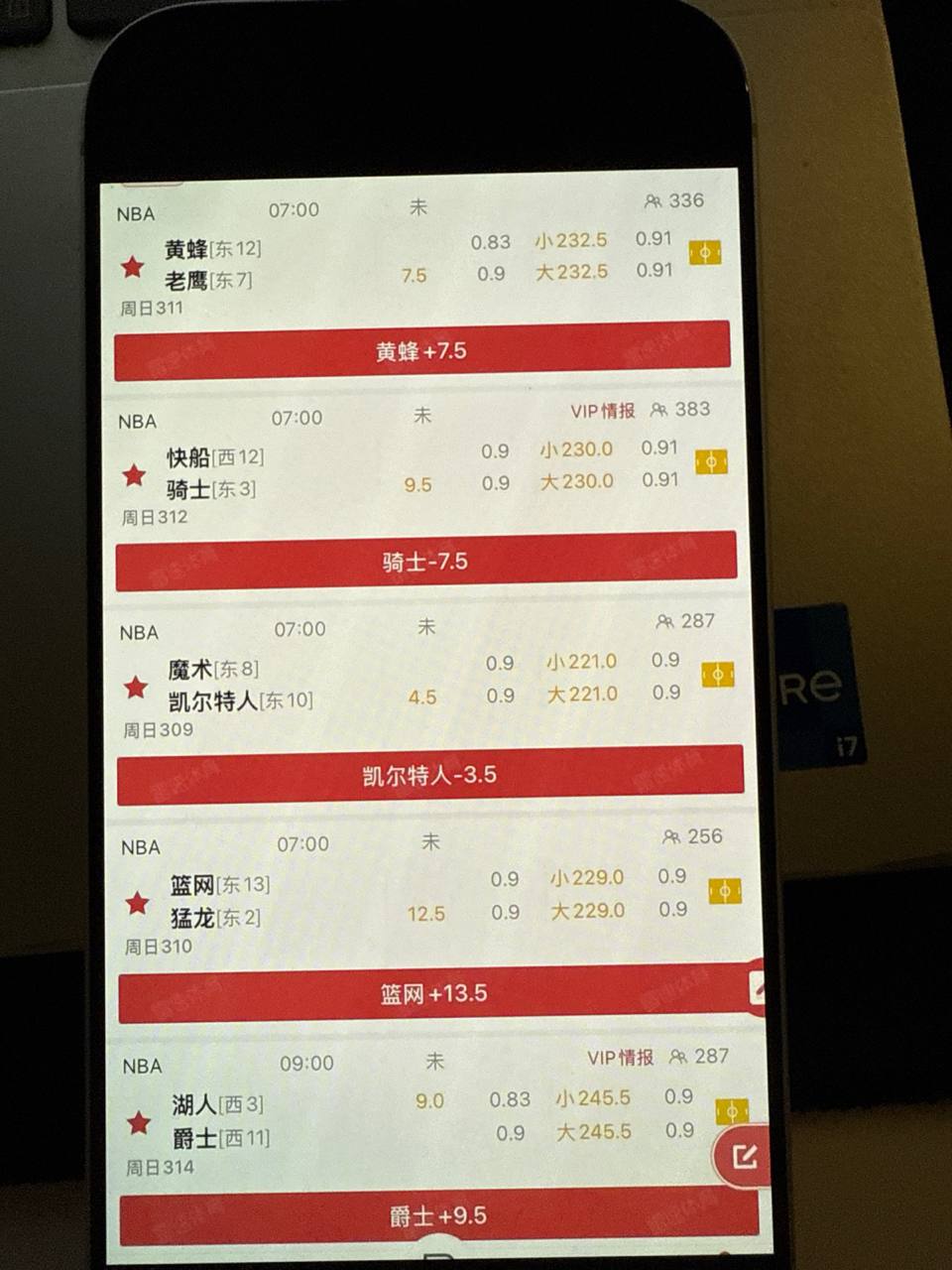Open the 凯尔特人-3.5 pick button
952x1270 pixels.
pos(428,775)
